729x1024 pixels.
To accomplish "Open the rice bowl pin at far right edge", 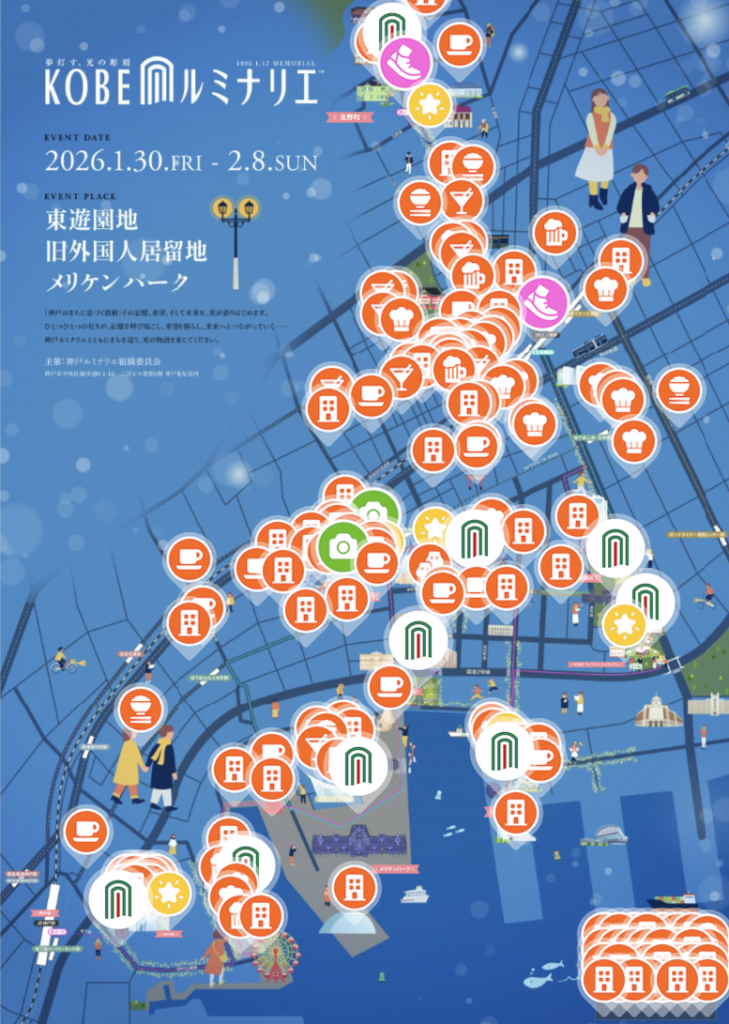I will (x=679, y=389).
